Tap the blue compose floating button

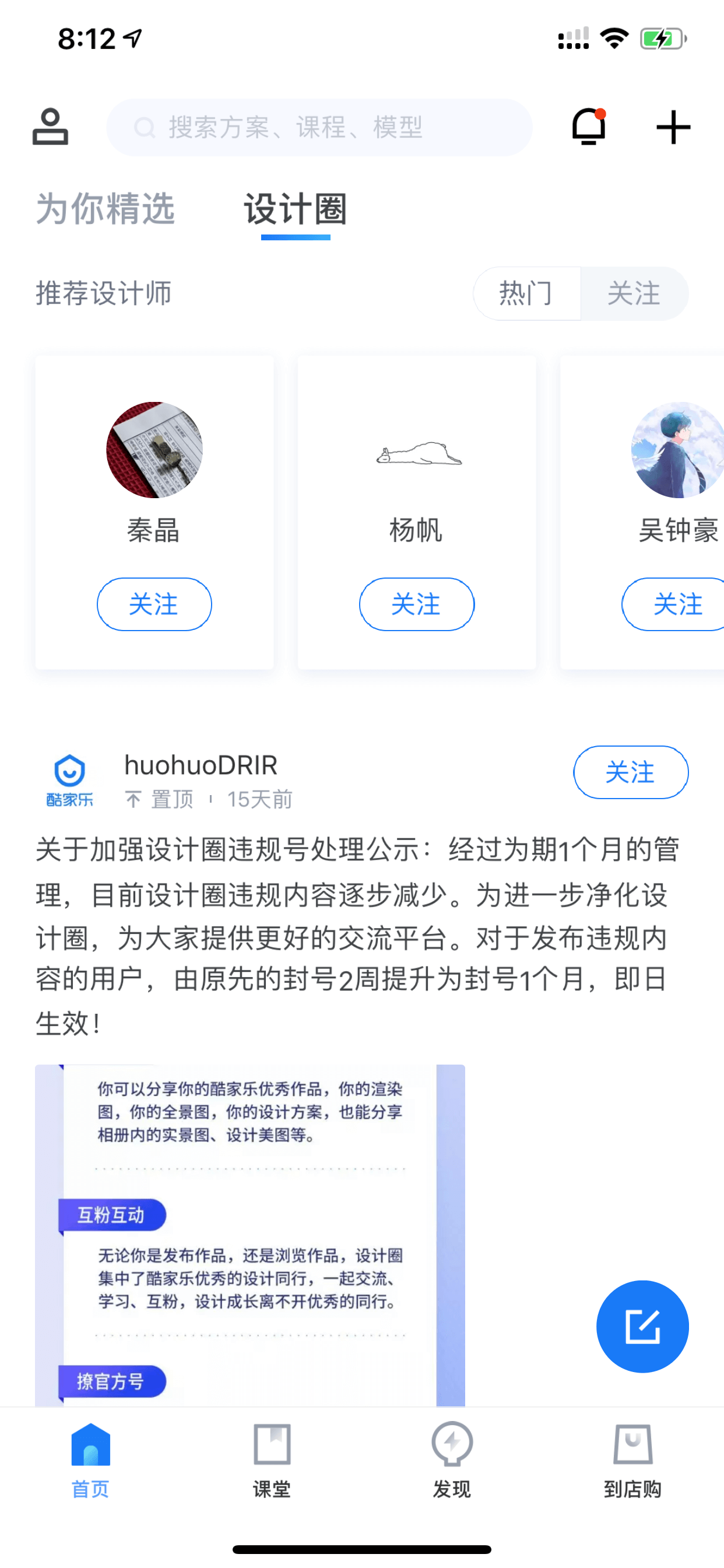point(642,1326)
